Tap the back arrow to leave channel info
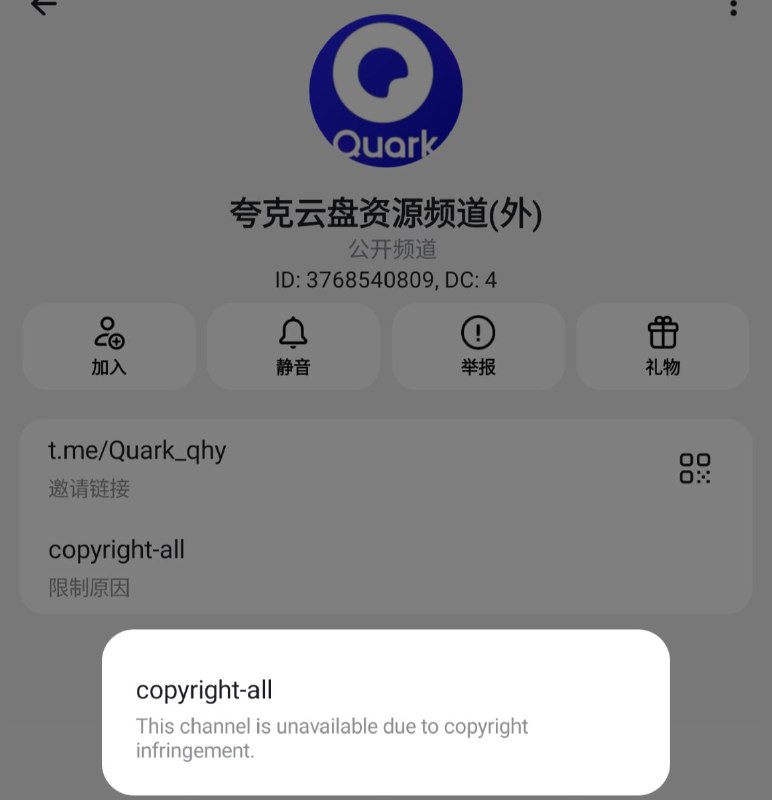Image resolution: width=772 pixels, height=800 pixels. pos(42,14)
